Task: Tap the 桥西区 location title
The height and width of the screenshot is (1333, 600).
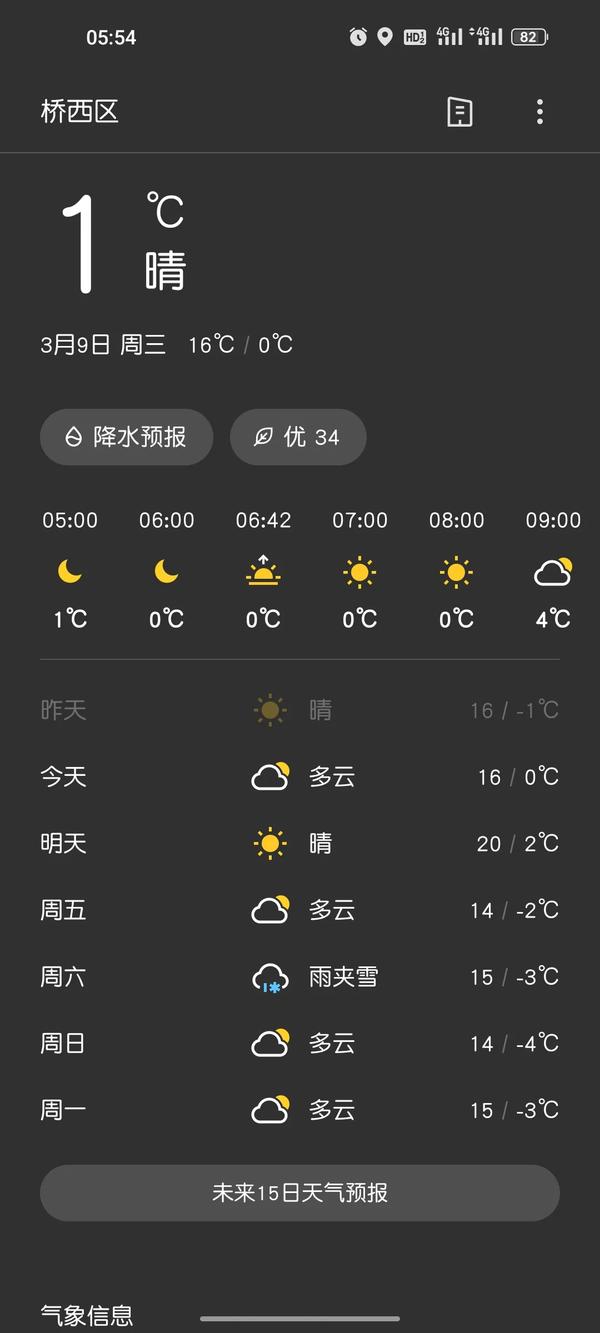Action: point(80,112)
